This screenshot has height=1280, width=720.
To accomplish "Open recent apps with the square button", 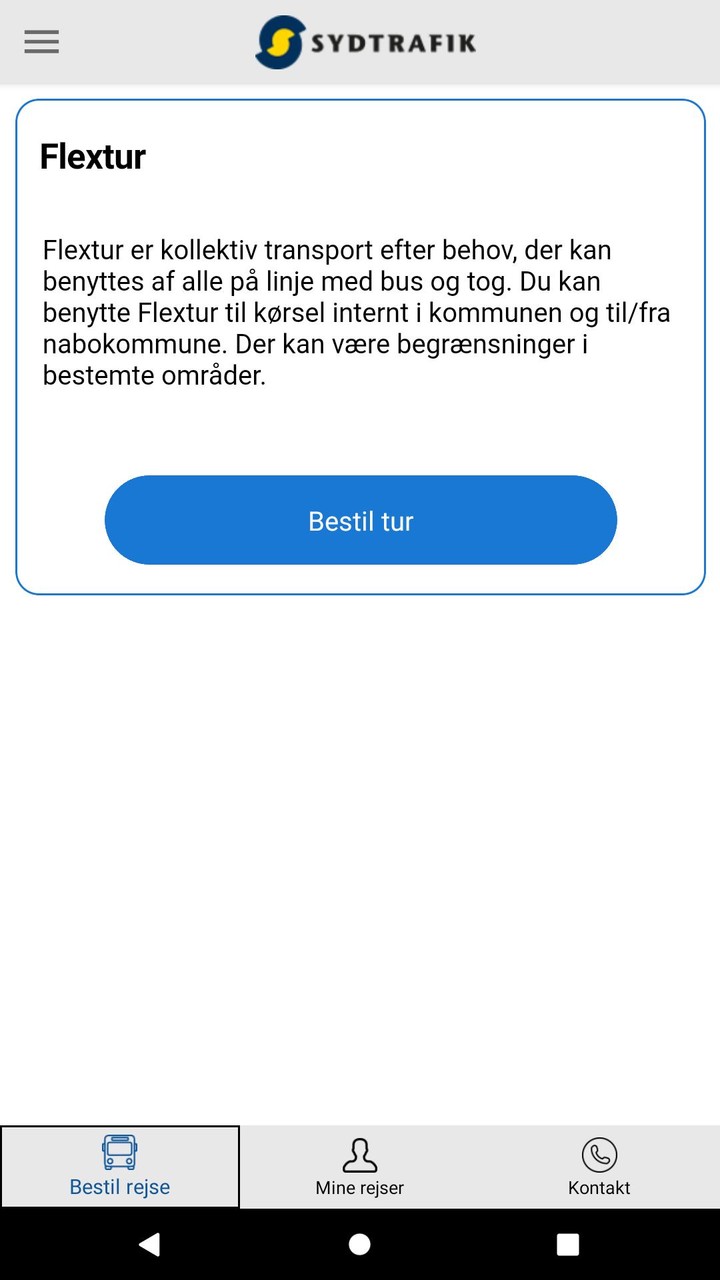I will point(566,1243).
